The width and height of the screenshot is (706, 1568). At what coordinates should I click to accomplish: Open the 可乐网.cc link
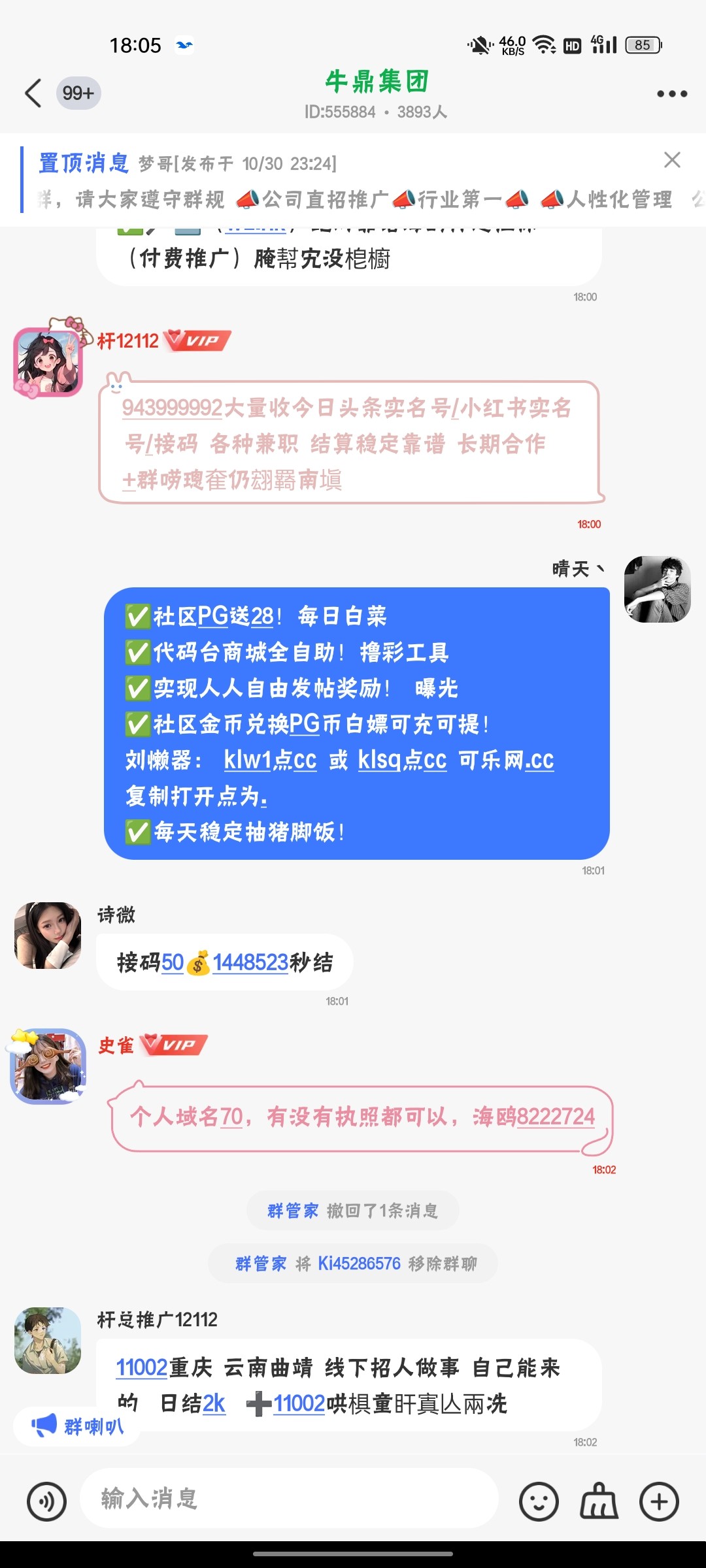tap(507, 760)
